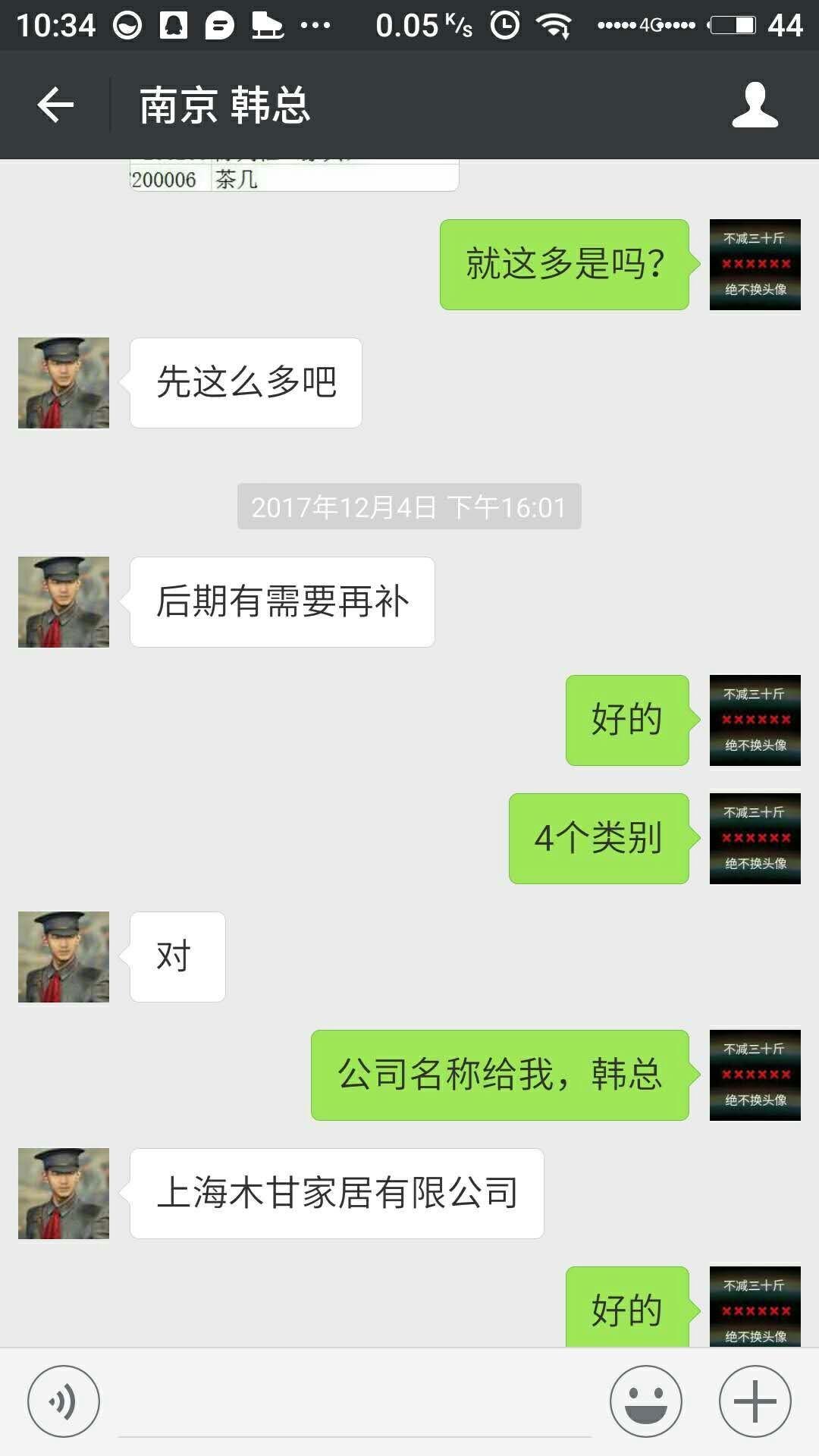The image size is (819, 1456).
Task: View contact avatar beside 先这么多吧
Action: [x=64, y=383]
